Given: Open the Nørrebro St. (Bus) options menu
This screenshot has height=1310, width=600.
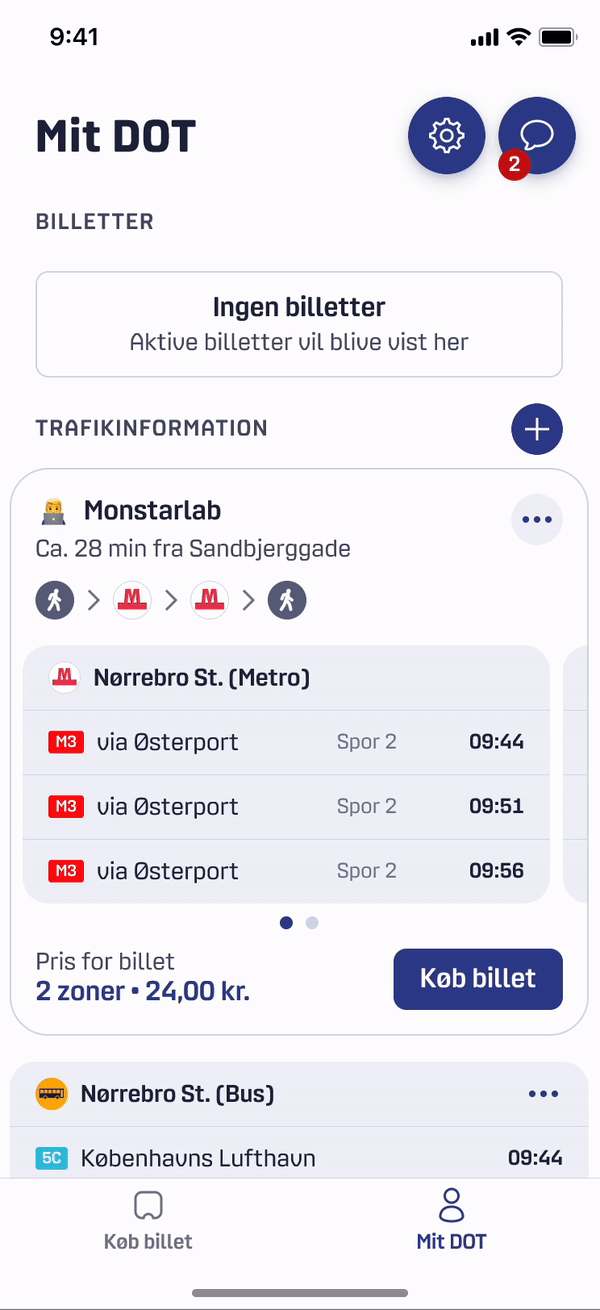Looking at the screenshot, I should click(x=543, y=1094).
